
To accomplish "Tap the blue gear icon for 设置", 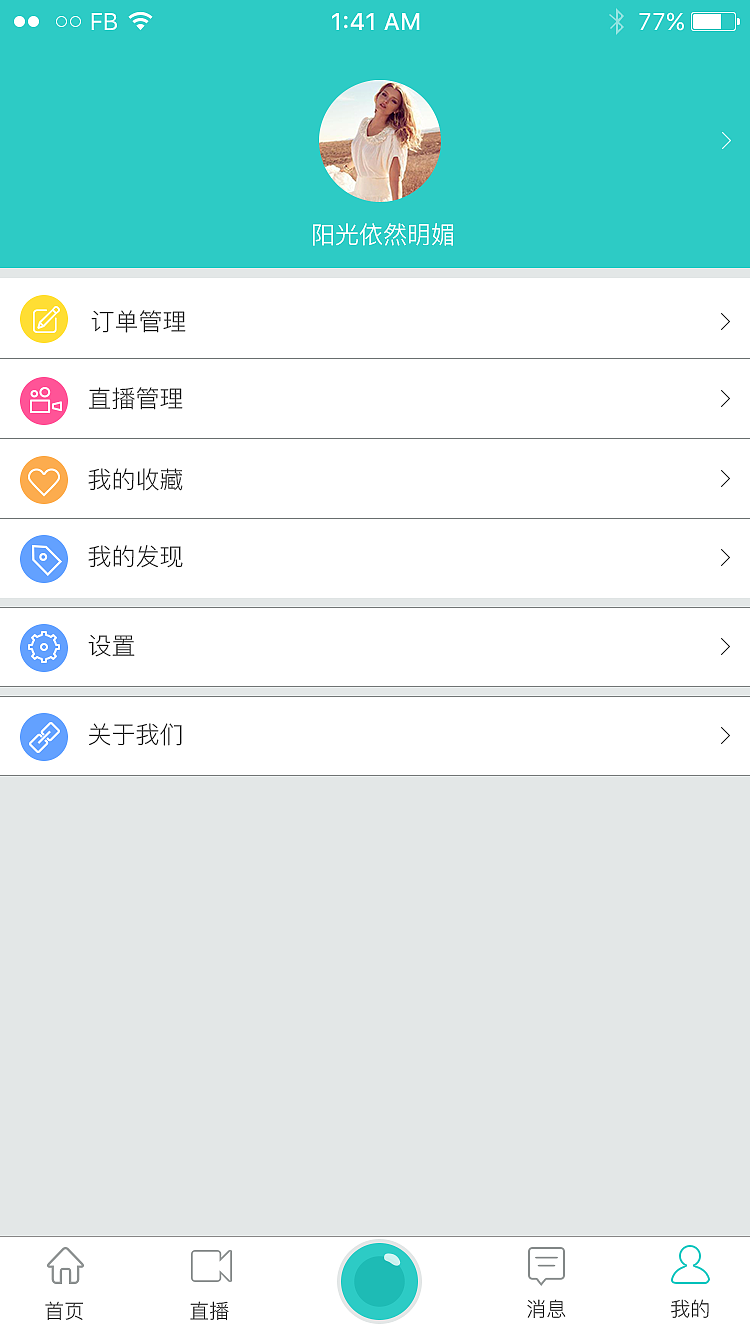I will [x=44, y=647].
